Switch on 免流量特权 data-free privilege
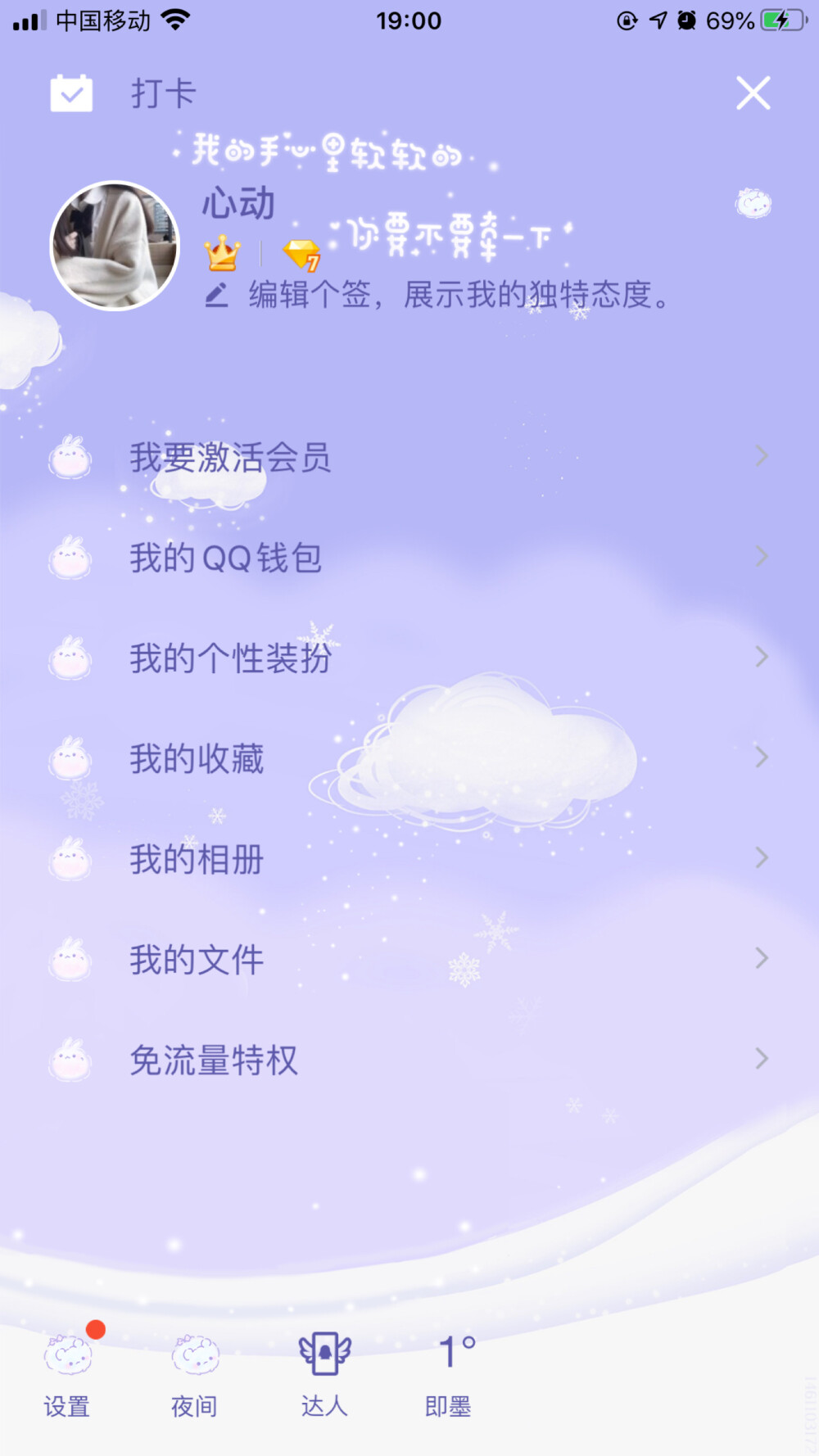 click(213, 1060)
